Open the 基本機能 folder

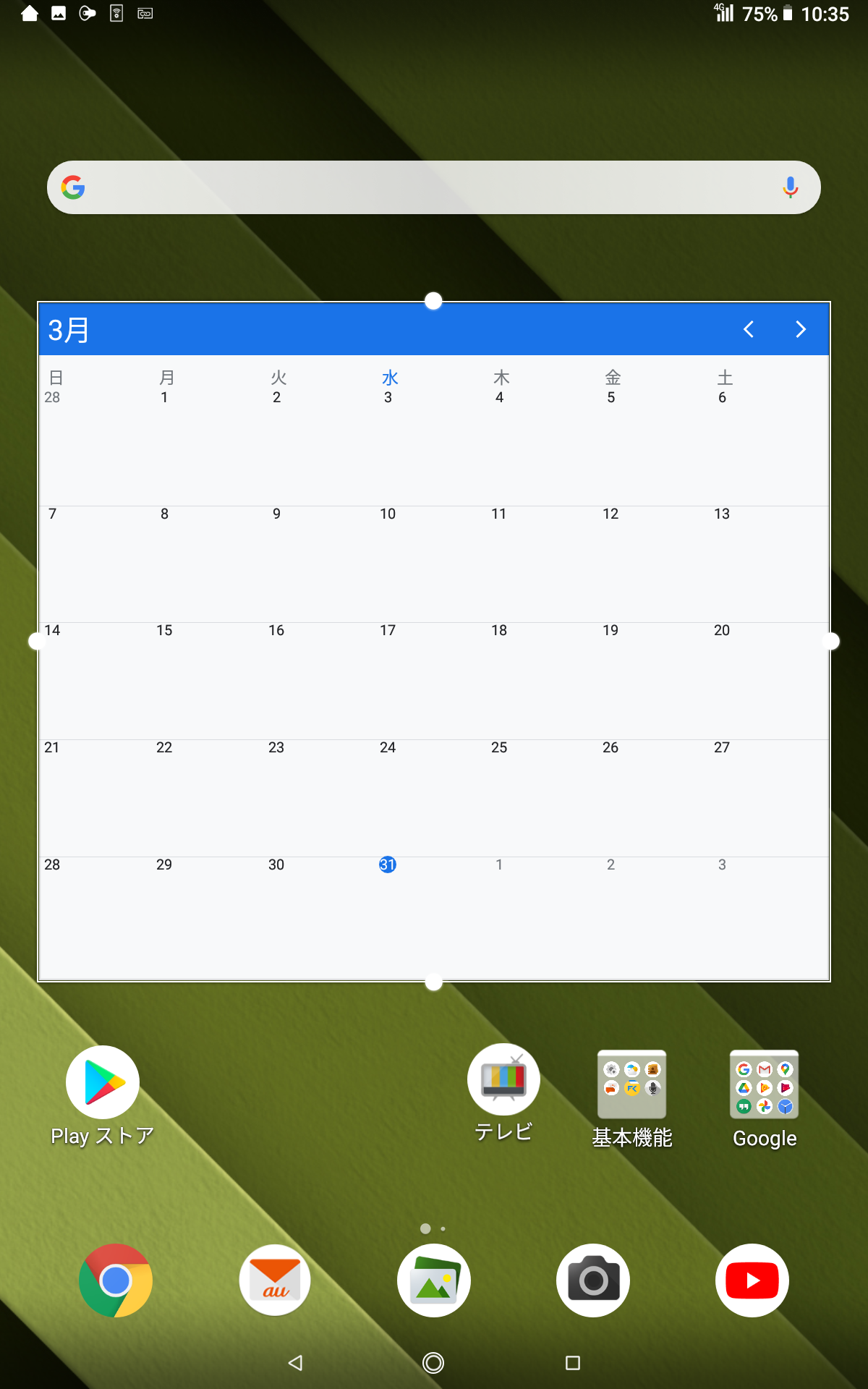631,1084
